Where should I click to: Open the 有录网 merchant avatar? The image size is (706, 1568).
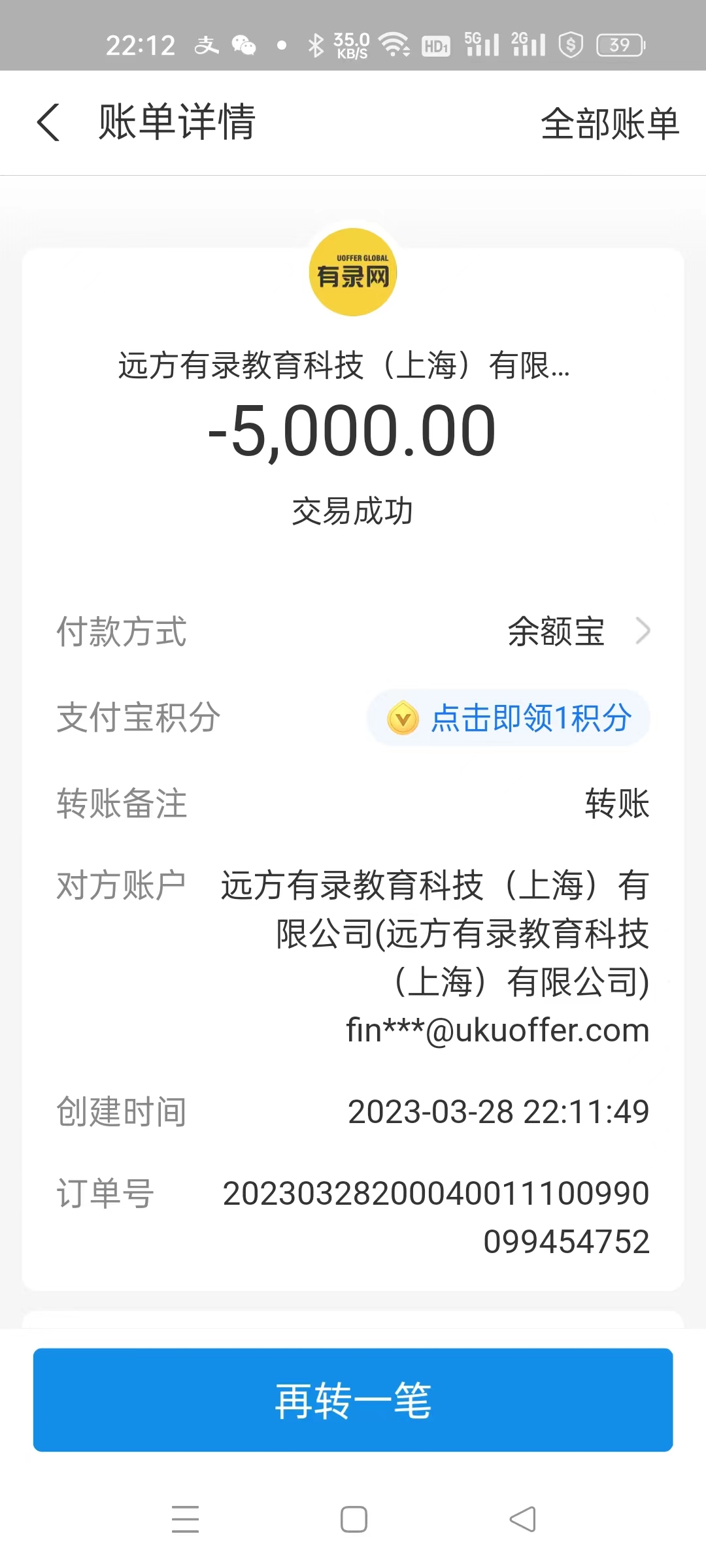click(353, 272)
